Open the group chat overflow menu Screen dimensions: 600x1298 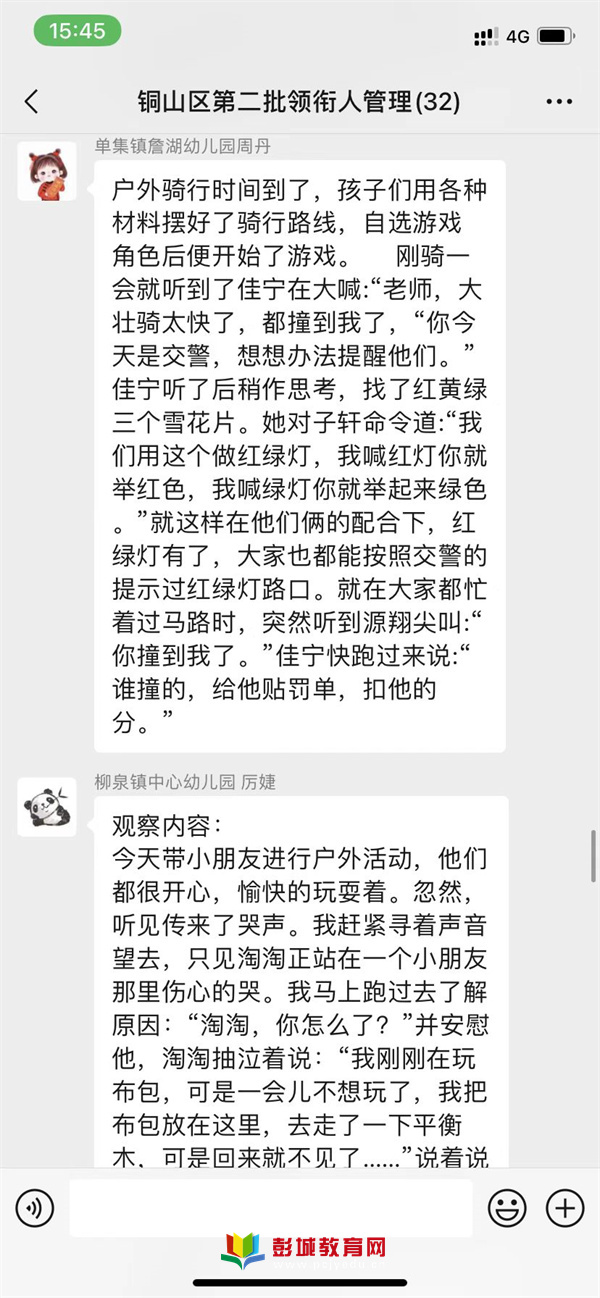click(x=559, y=101)
